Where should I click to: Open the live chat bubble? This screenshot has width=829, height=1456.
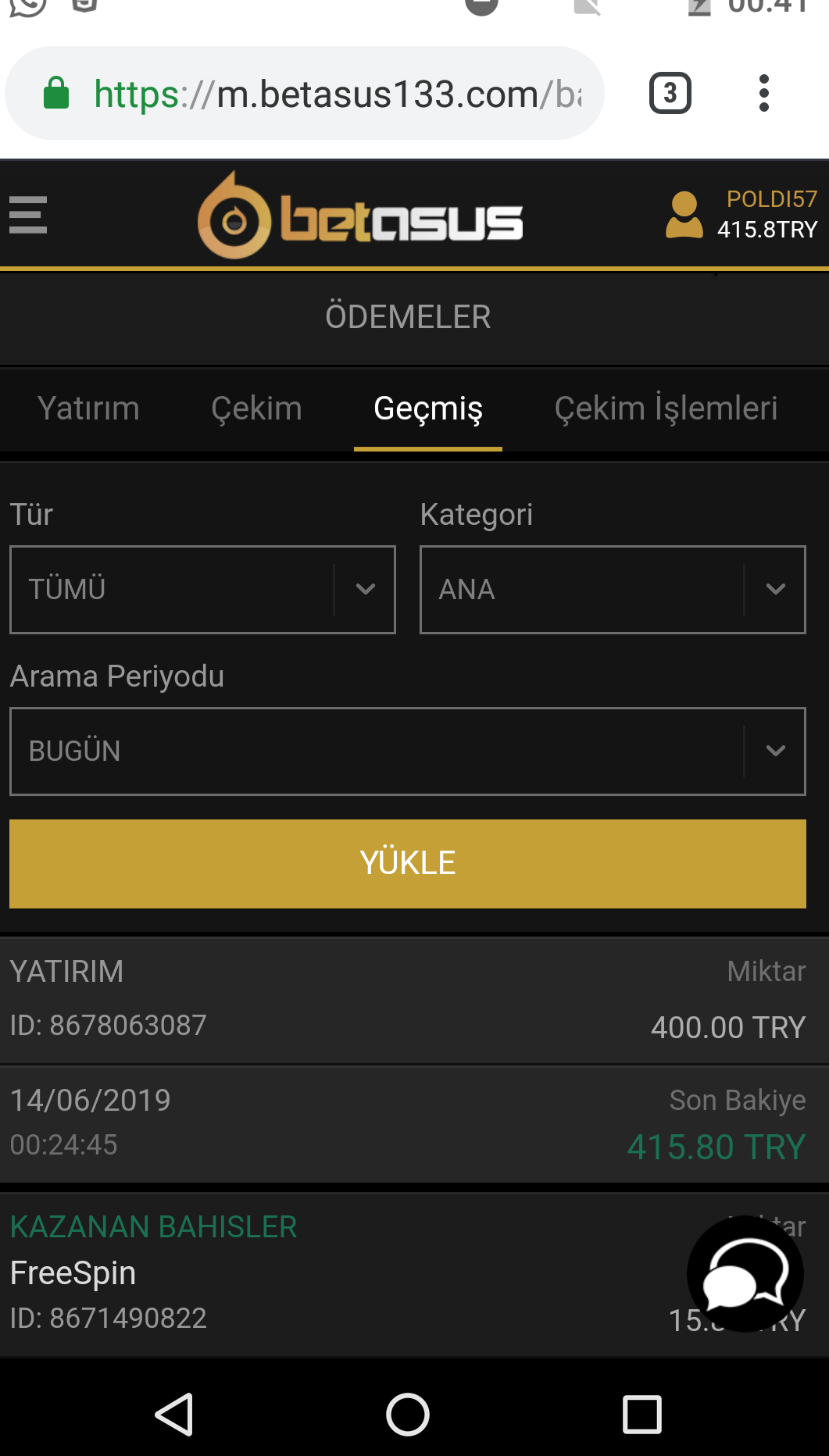point(745,1274)
